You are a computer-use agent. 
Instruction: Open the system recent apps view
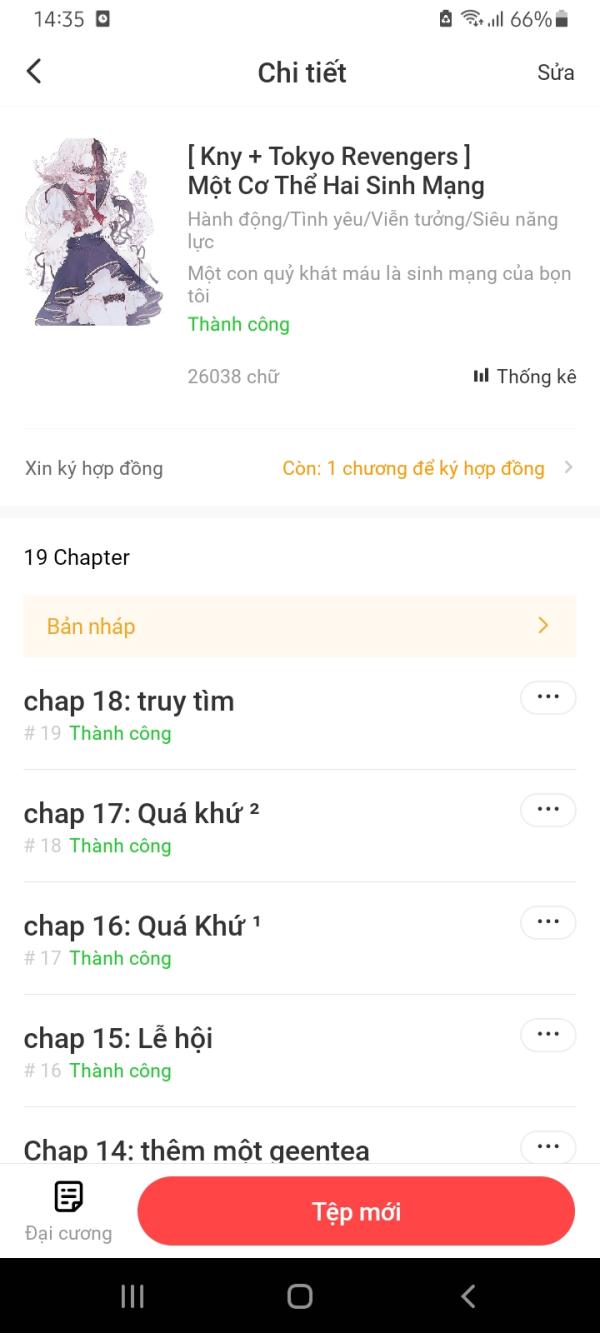click(x=132, y=1296)
